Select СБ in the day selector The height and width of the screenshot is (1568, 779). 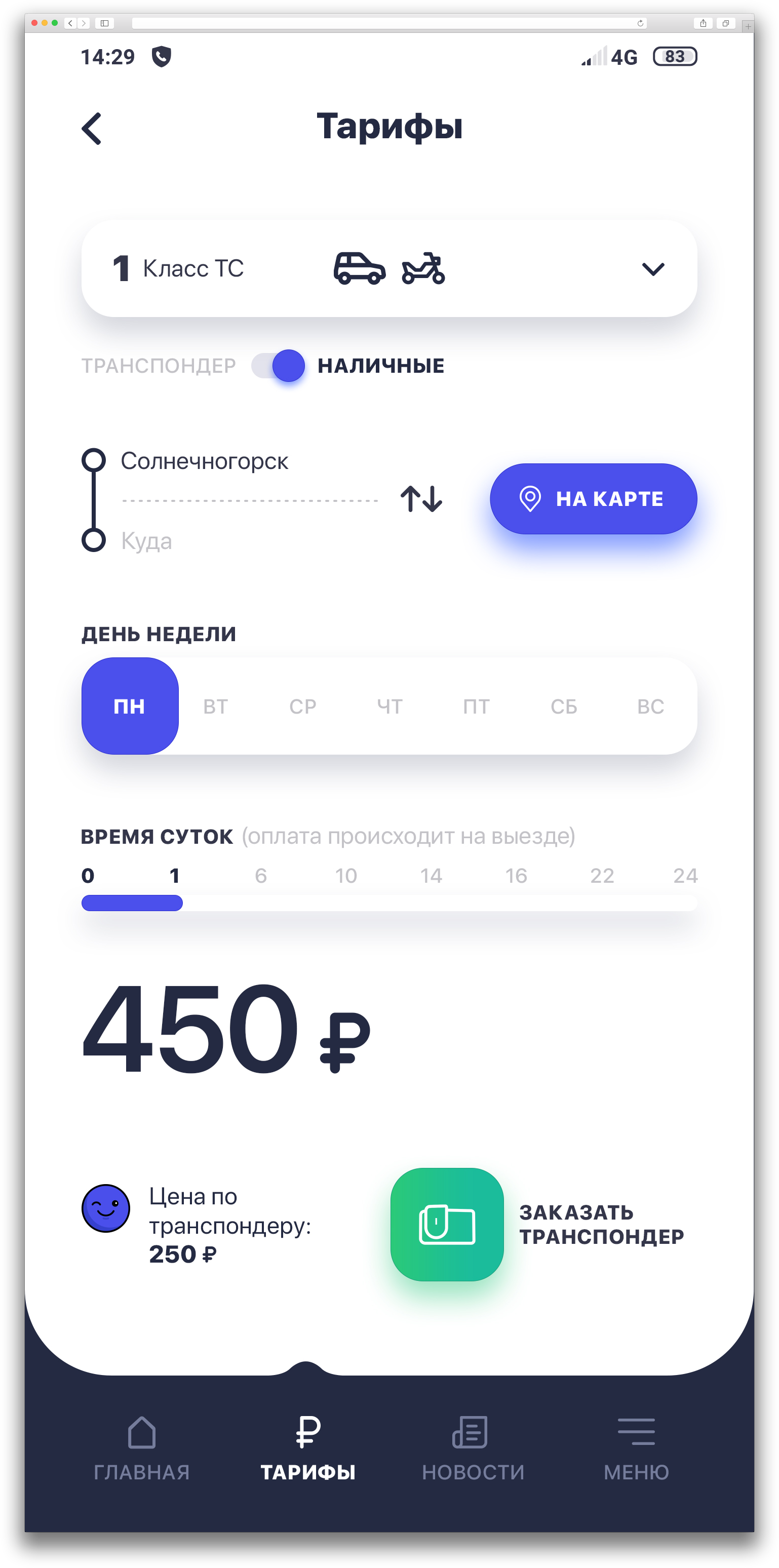click(564, 707)
